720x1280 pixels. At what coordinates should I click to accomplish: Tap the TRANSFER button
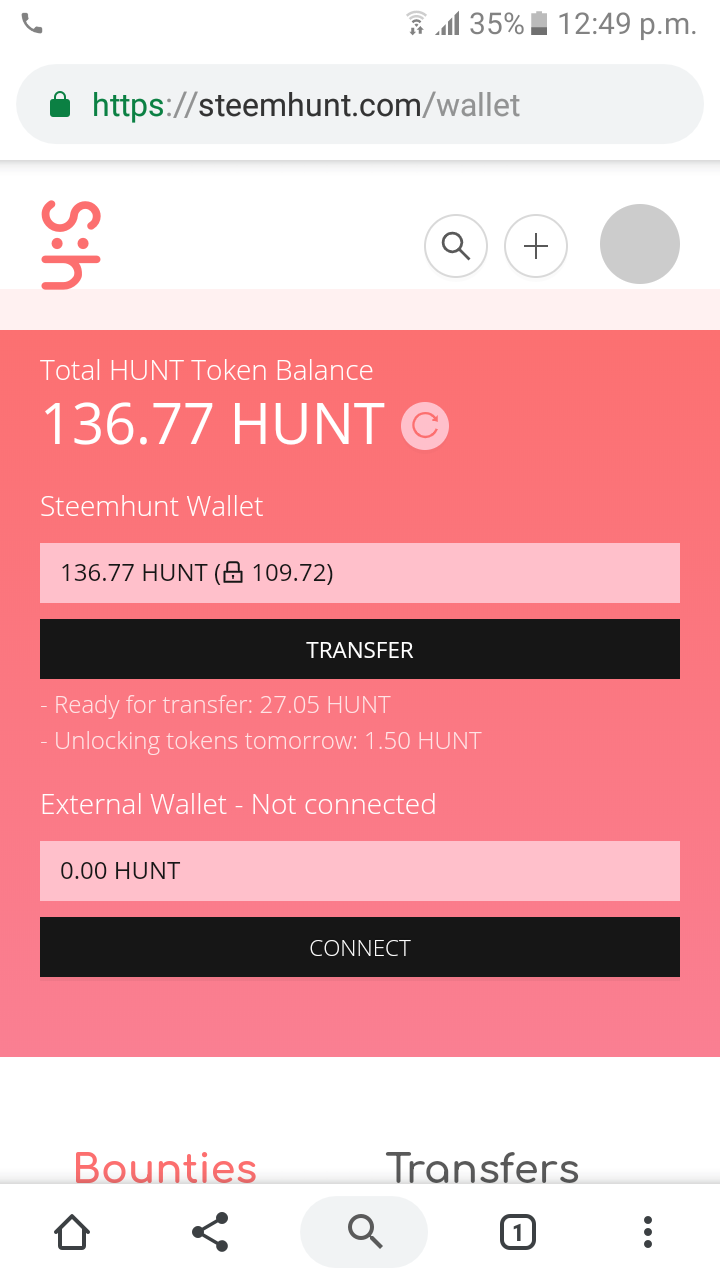[x=360, y=649]
